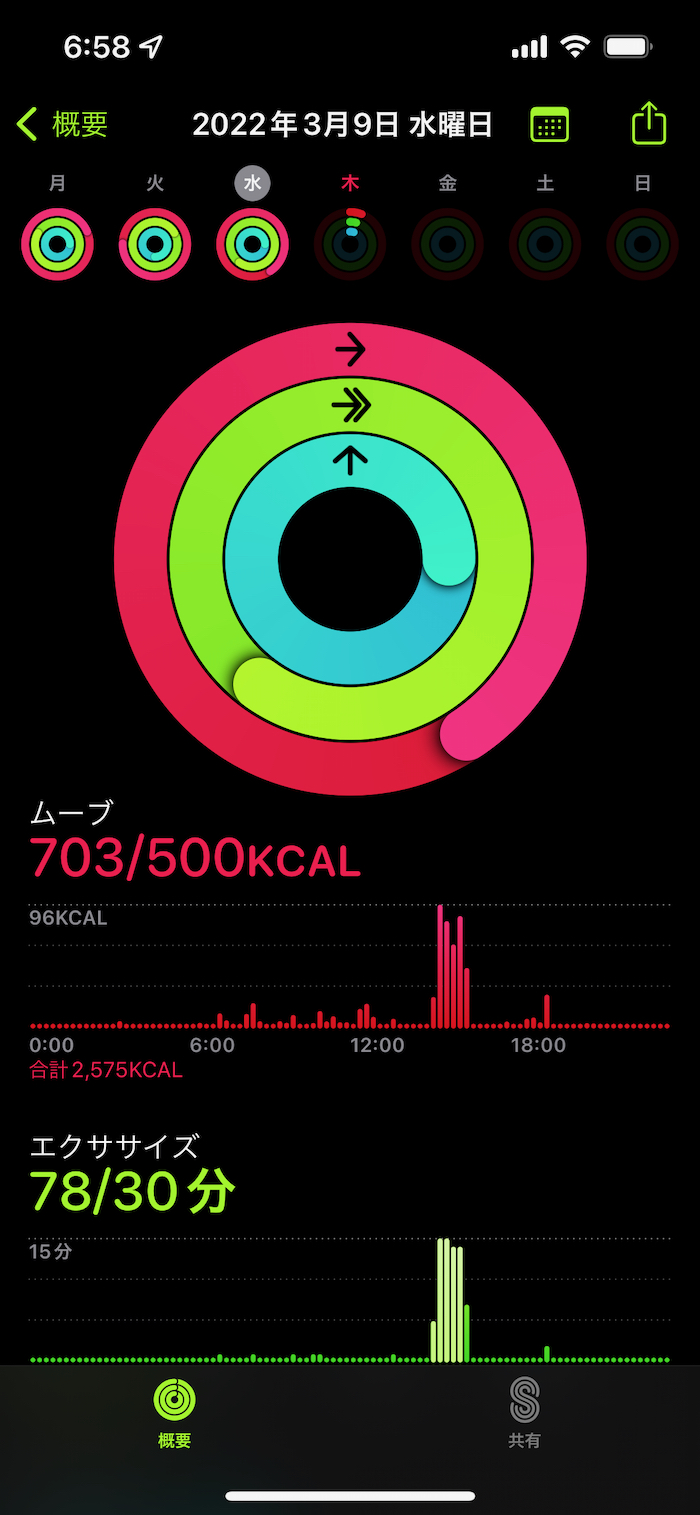Screen dimensions: 700x1515
Task: Switch to the 共有 tab
Action: 524,1412
